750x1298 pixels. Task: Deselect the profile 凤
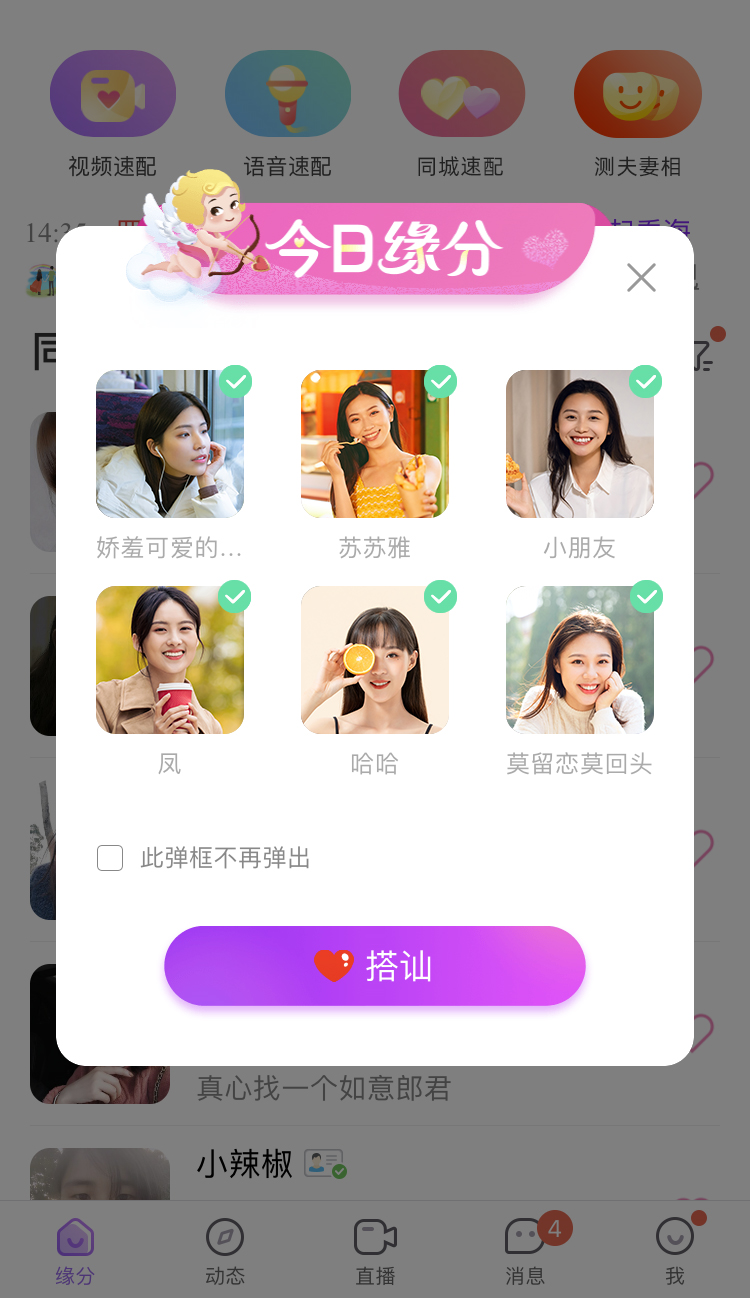coord(235,597)
